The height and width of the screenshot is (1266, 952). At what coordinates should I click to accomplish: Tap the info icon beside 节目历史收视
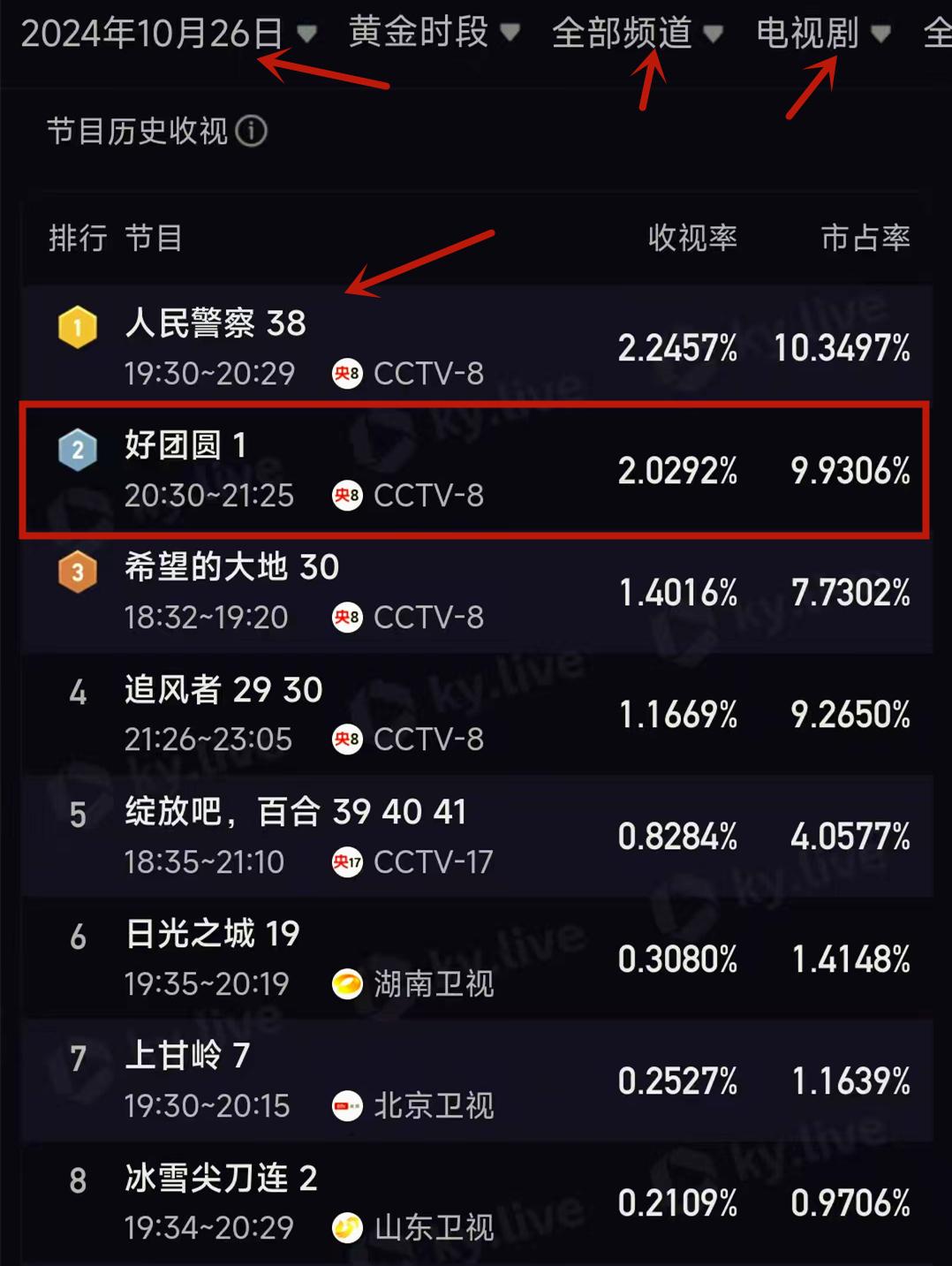(252, 132)
